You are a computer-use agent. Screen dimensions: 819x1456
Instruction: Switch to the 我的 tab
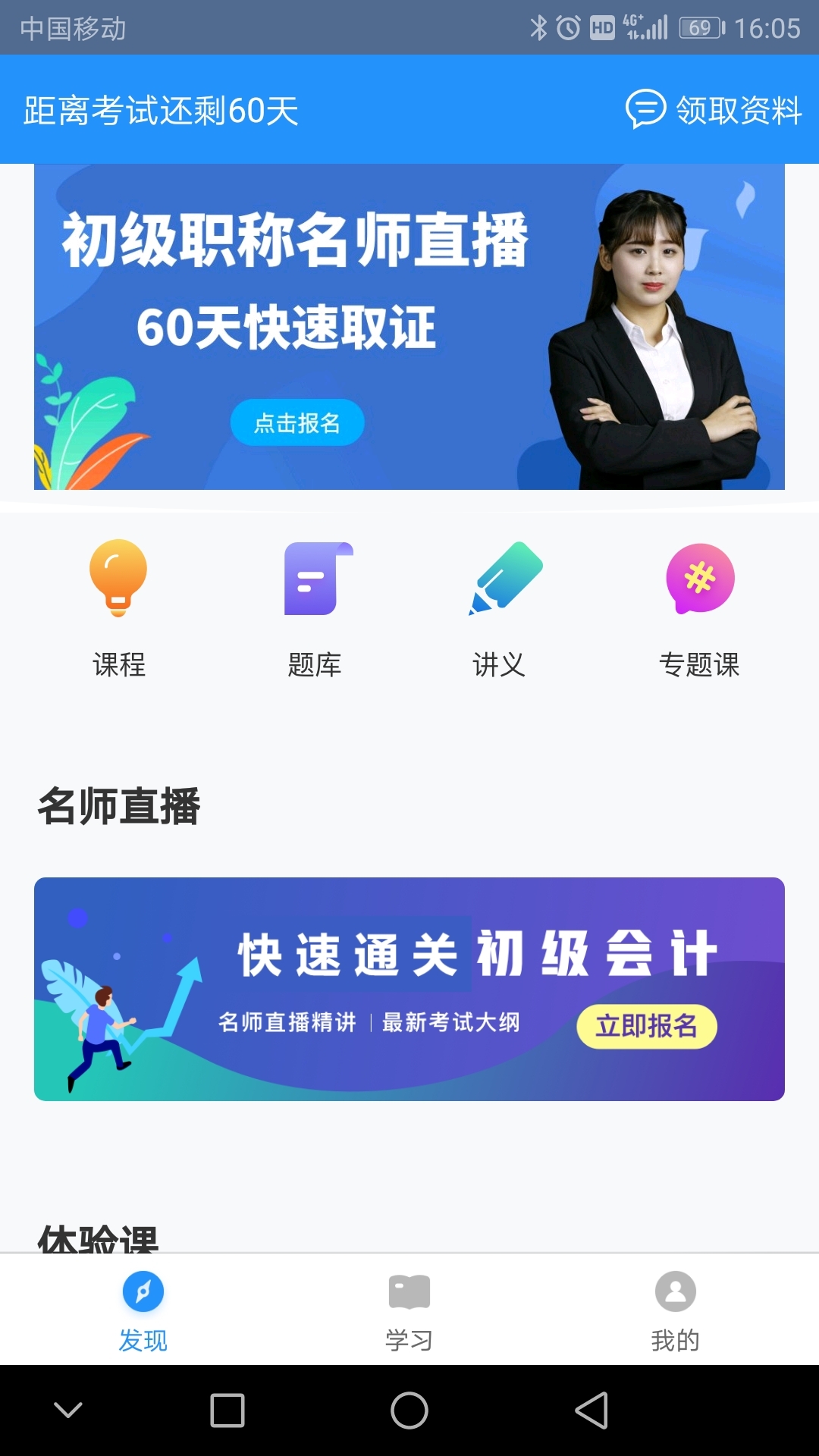676,1311
